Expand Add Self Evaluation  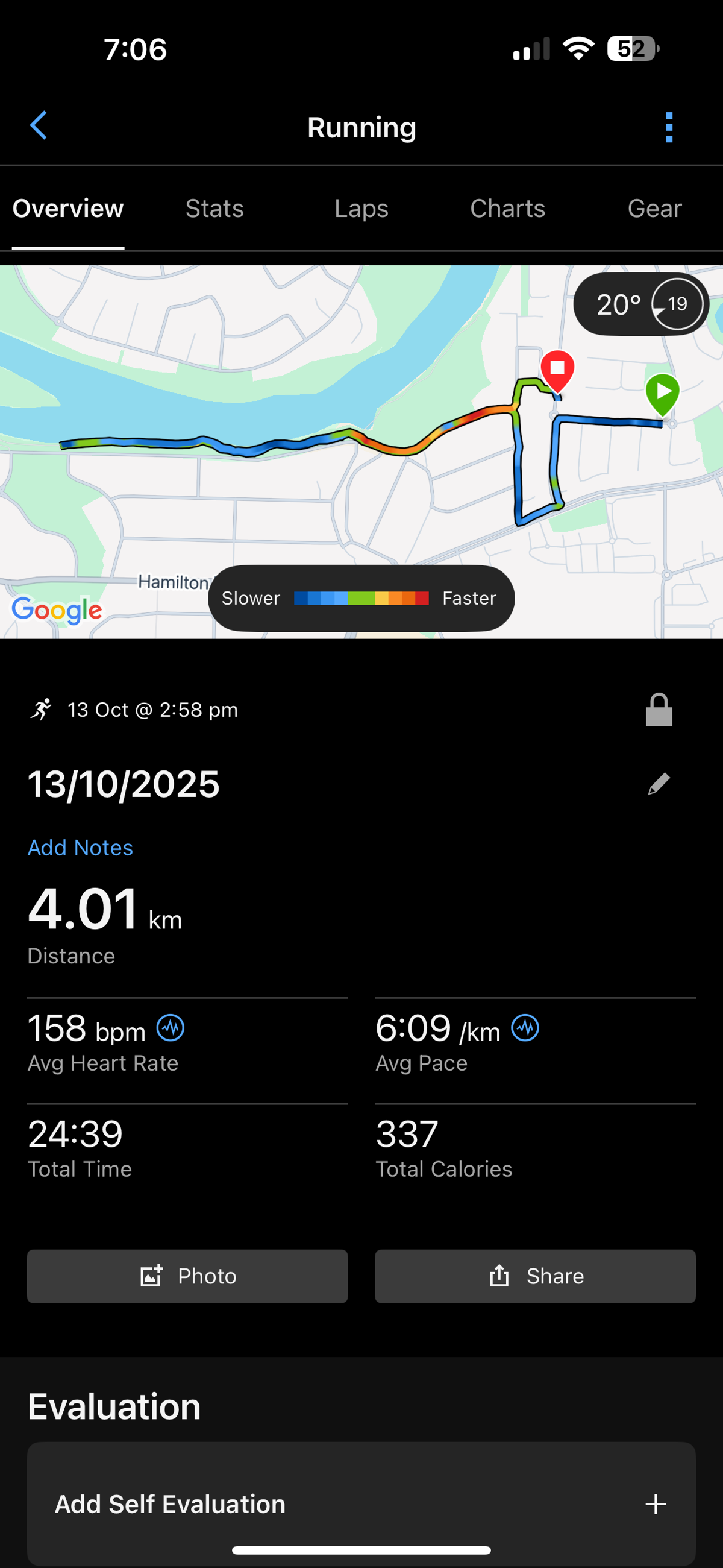(361, 1504)
